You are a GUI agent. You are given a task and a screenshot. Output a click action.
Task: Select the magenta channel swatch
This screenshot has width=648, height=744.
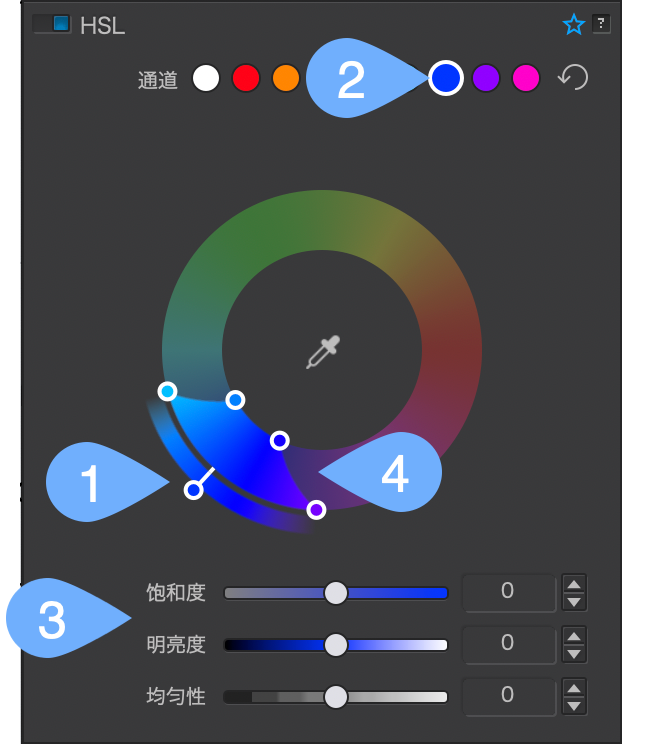point(526,78)
